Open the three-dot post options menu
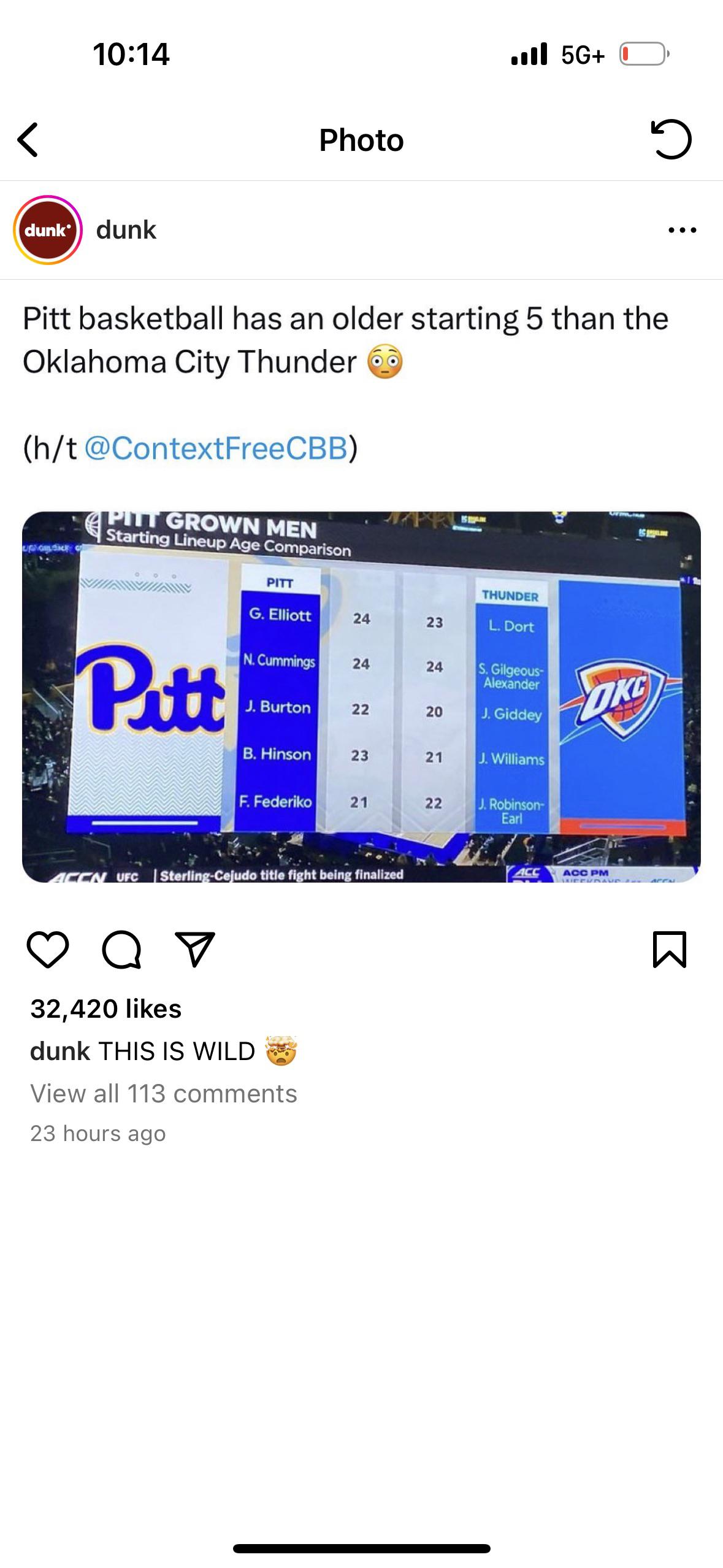The width and height of the screenshot is (723, 1568). (x=683, y=231)
